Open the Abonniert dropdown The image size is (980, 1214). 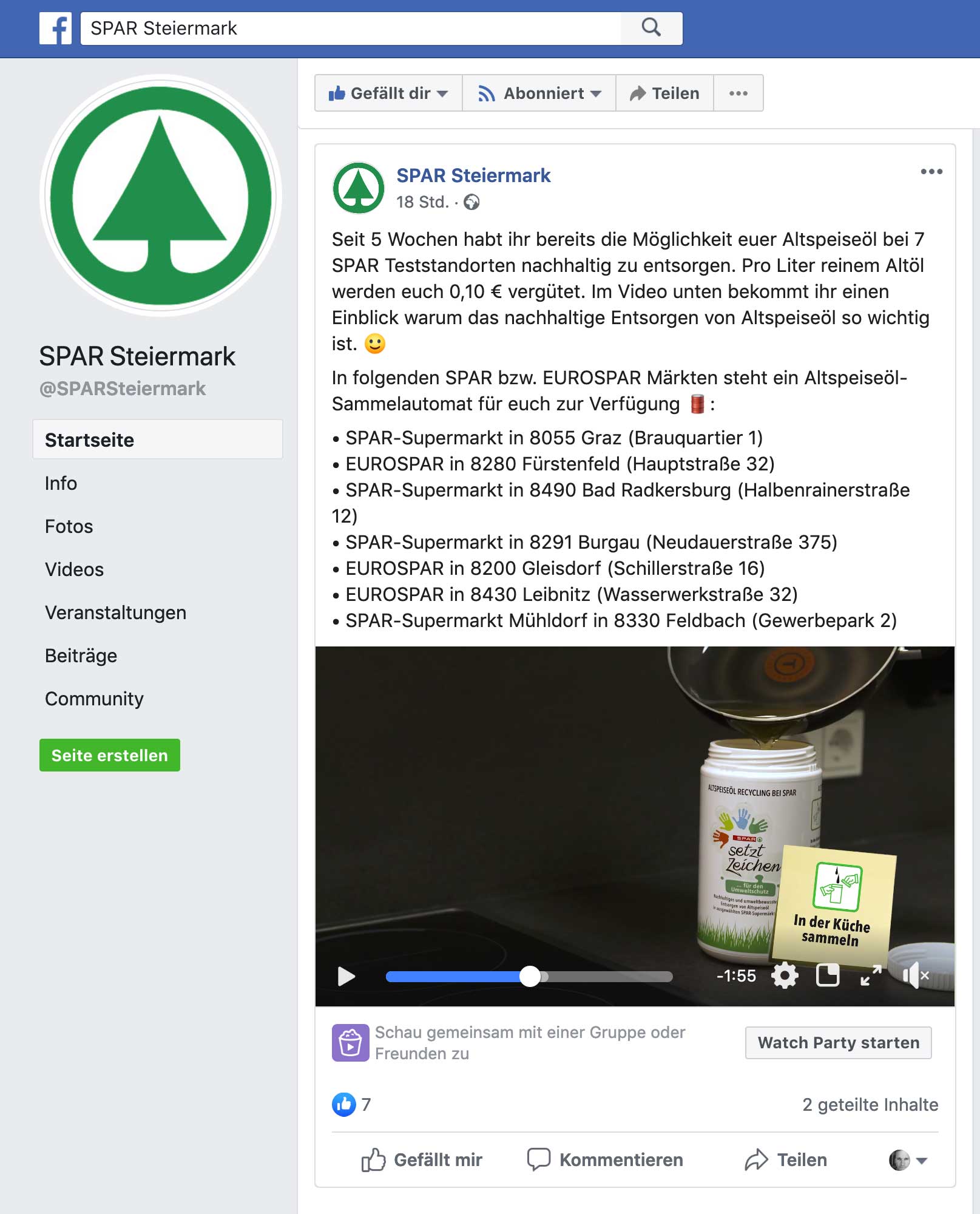pyautogui.click(x=539, y=93)
